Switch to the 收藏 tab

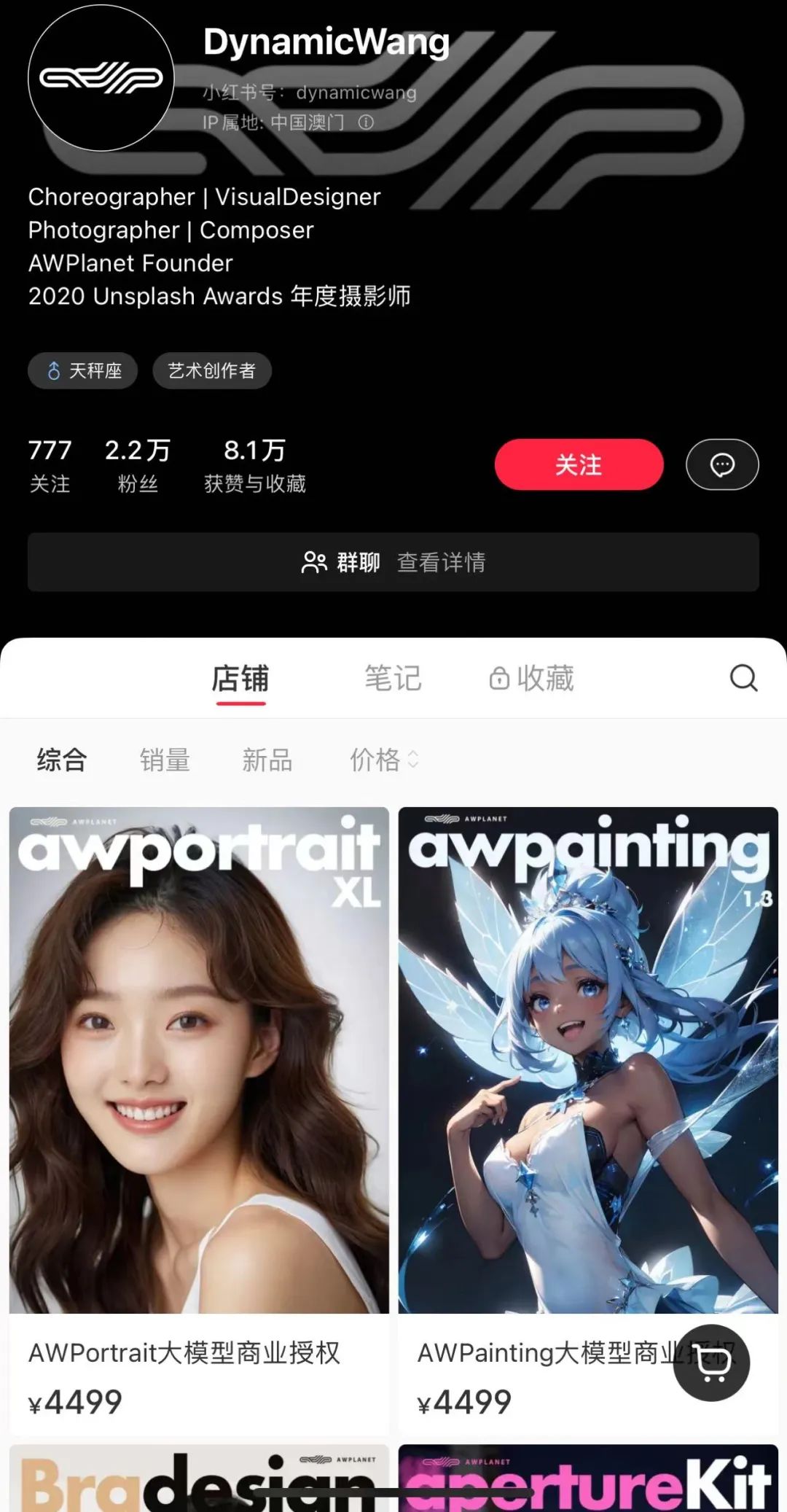(x=532, y=678)
